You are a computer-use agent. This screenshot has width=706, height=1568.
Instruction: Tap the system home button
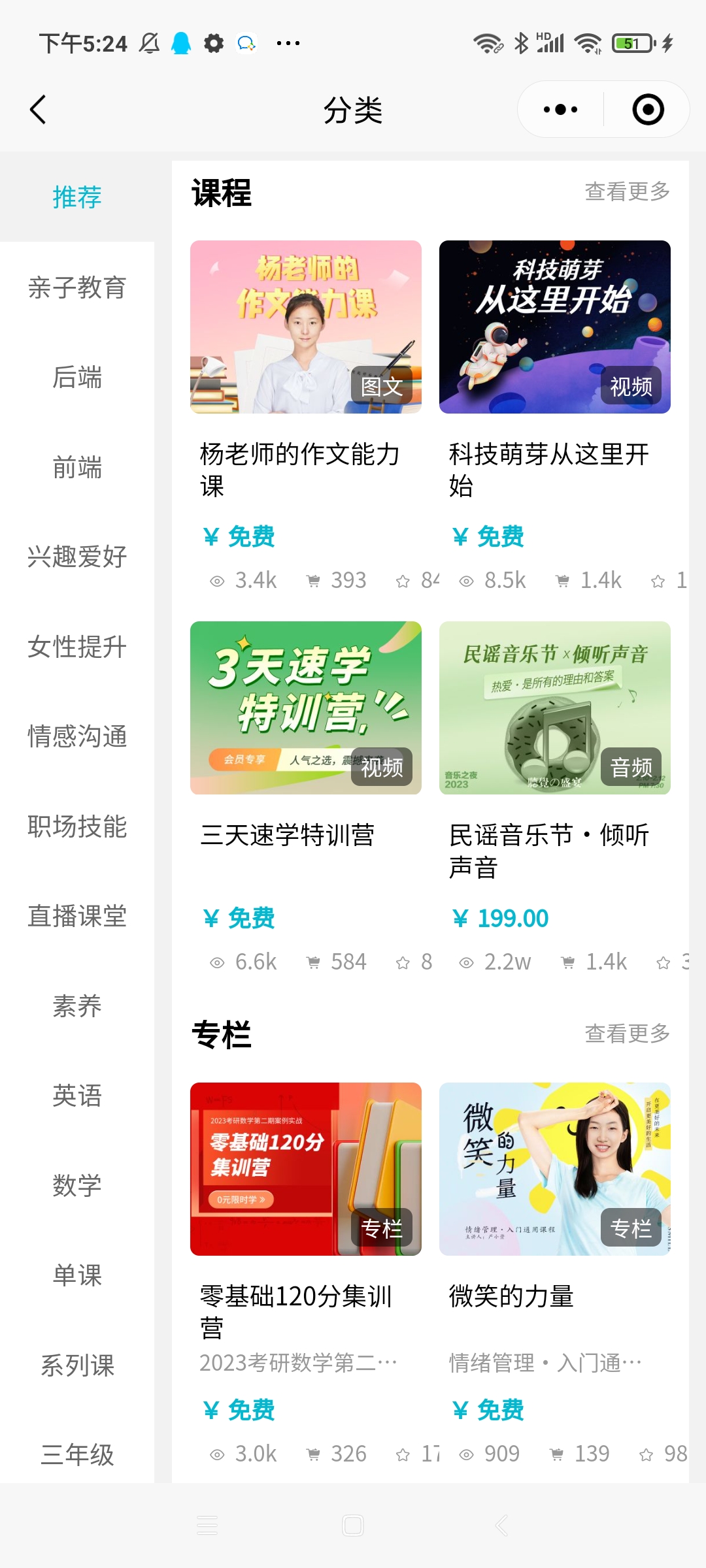pos(353,1526)
